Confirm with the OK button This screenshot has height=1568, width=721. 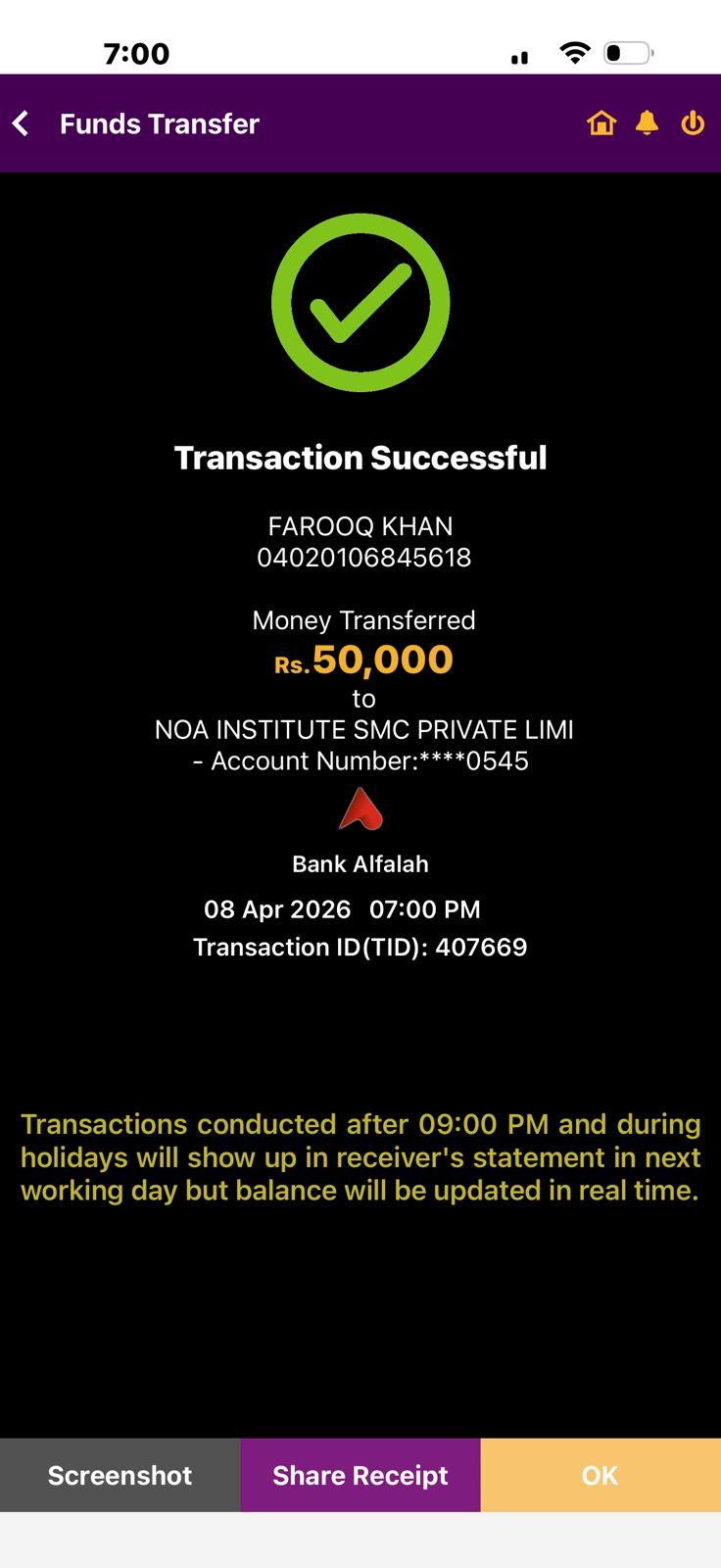click(600, 1475)
